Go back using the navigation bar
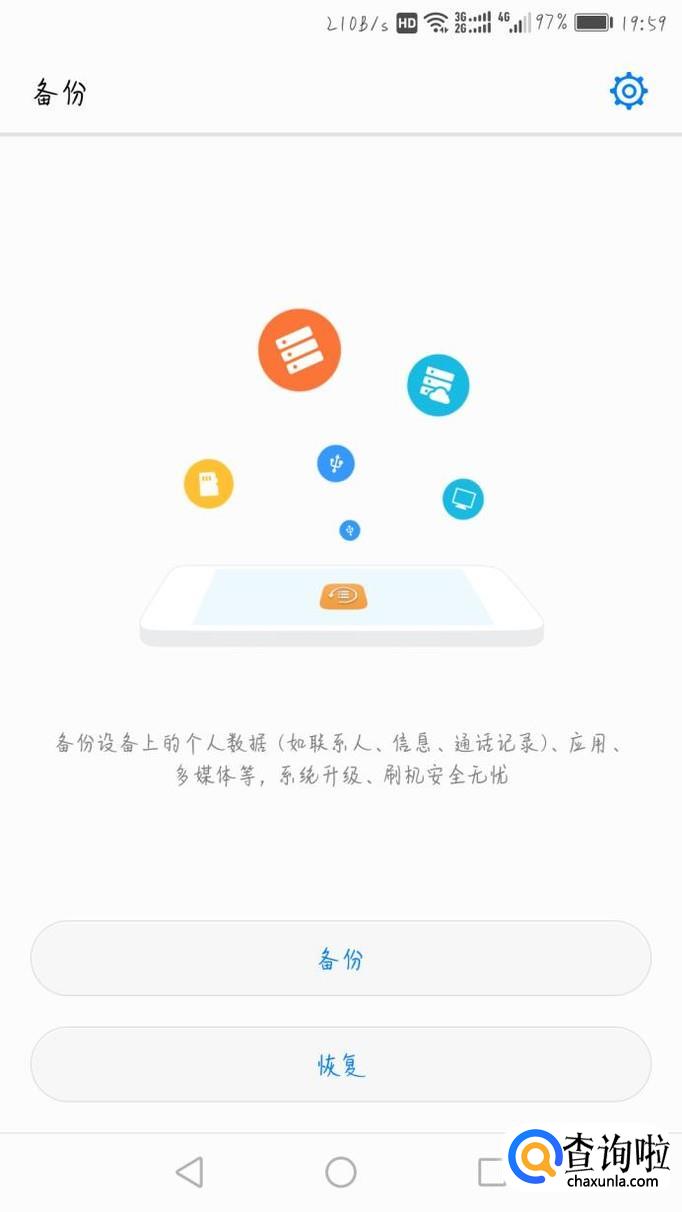 (189, 1172)
